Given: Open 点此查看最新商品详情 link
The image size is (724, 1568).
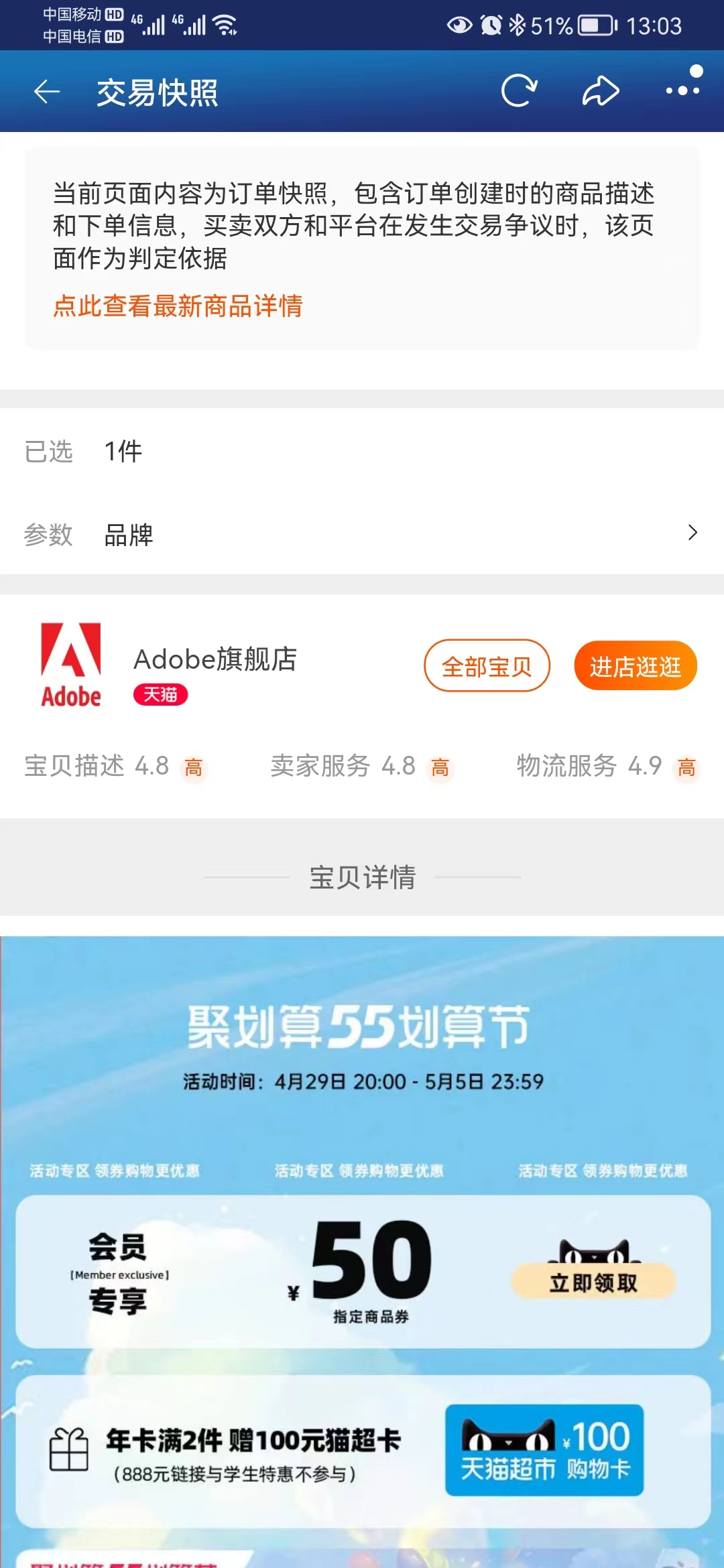Looking at the screenshot, I should click(x=178, y=306).
